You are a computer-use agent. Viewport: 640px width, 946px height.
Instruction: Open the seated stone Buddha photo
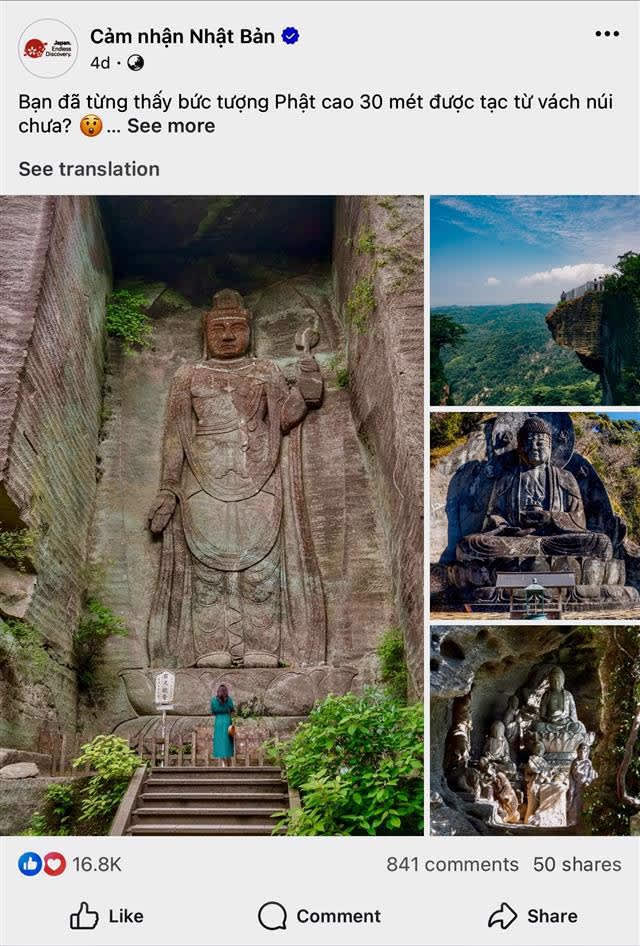tap(535, 512)
